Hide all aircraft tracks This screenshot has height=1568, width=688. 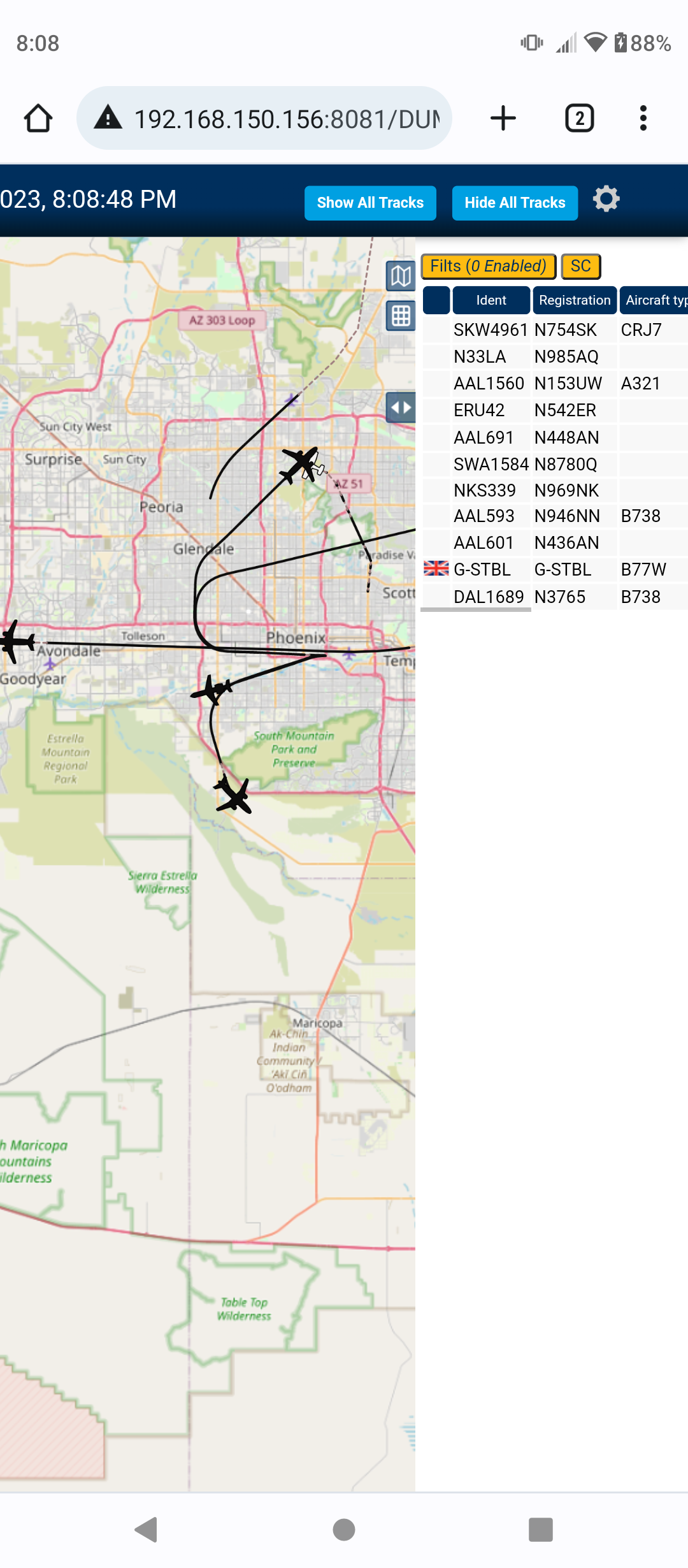pyautogui.click(x=515, y=203)
